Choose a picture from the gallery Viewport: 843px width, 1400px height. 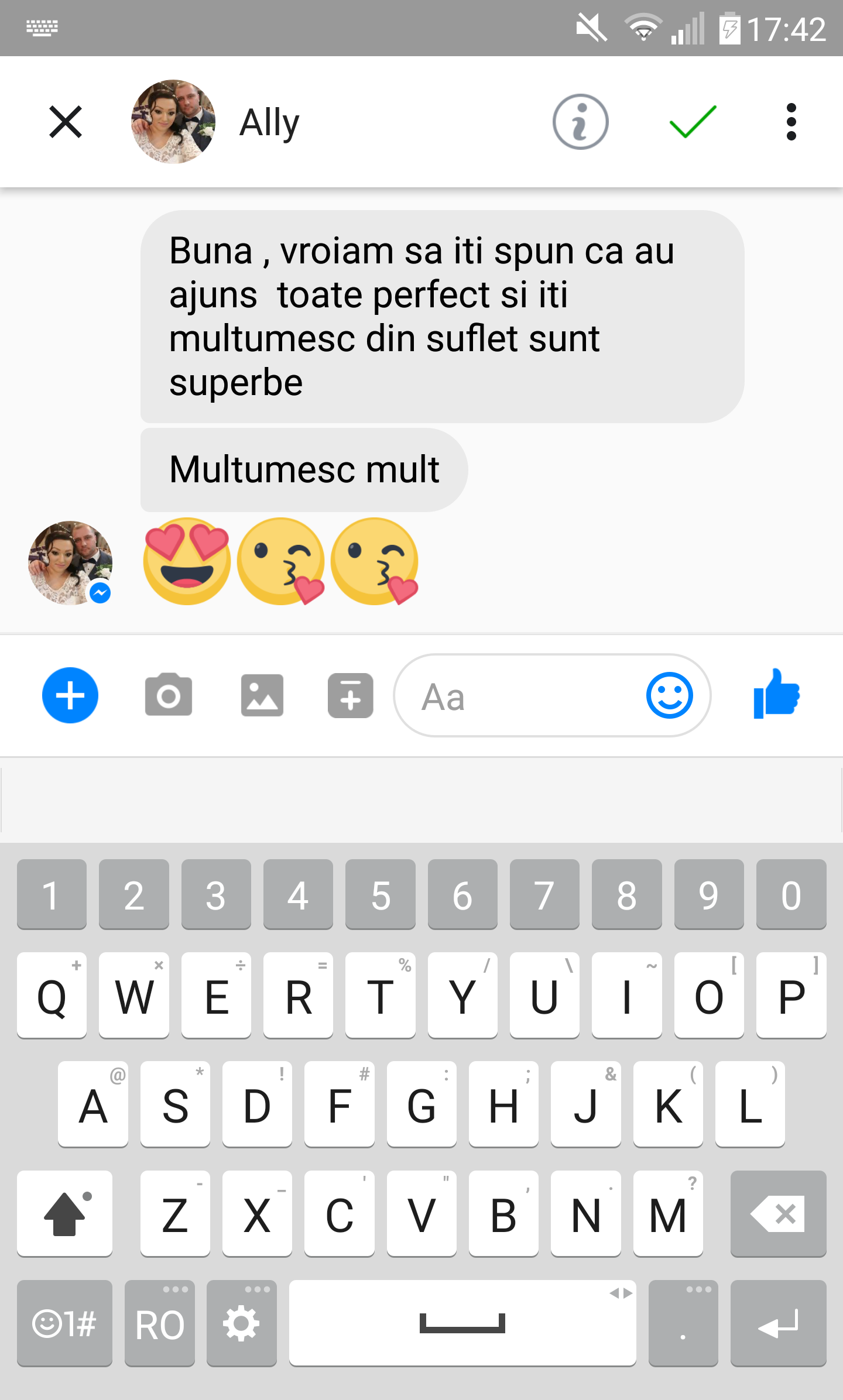pyautogui.click(x=262, y=695)
